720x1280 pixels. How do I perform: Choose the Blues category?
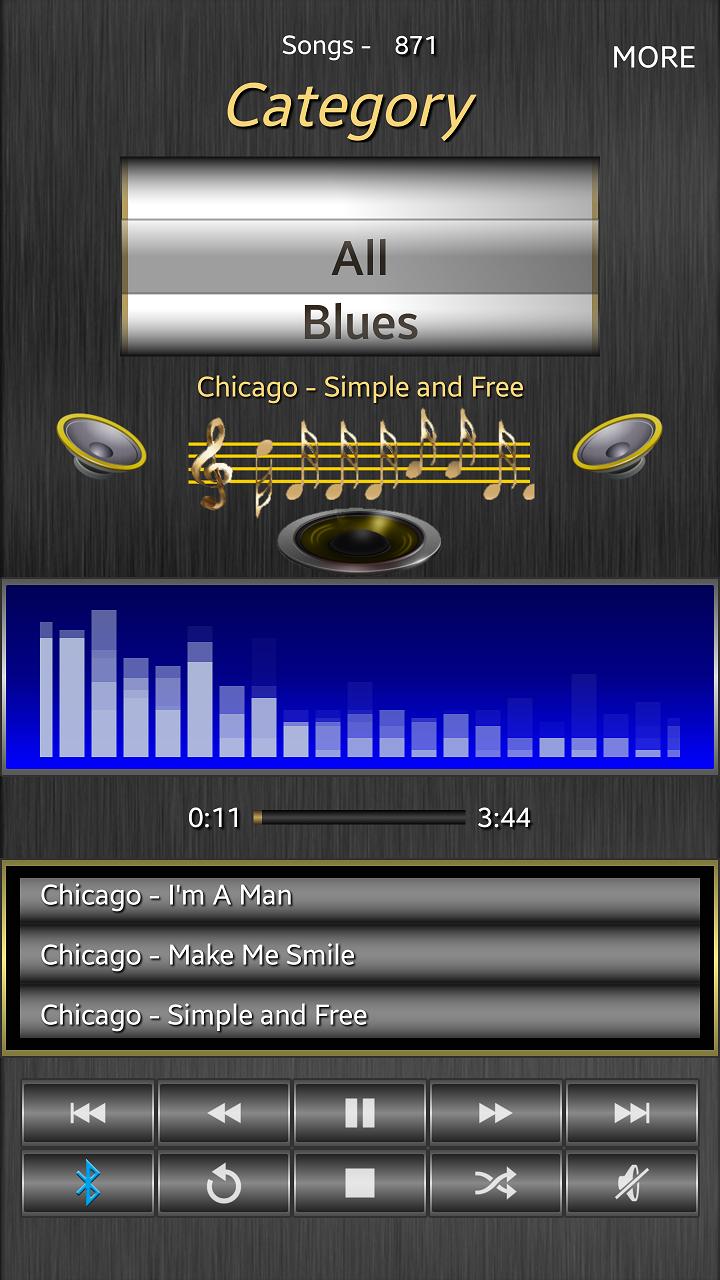[360, 323]
